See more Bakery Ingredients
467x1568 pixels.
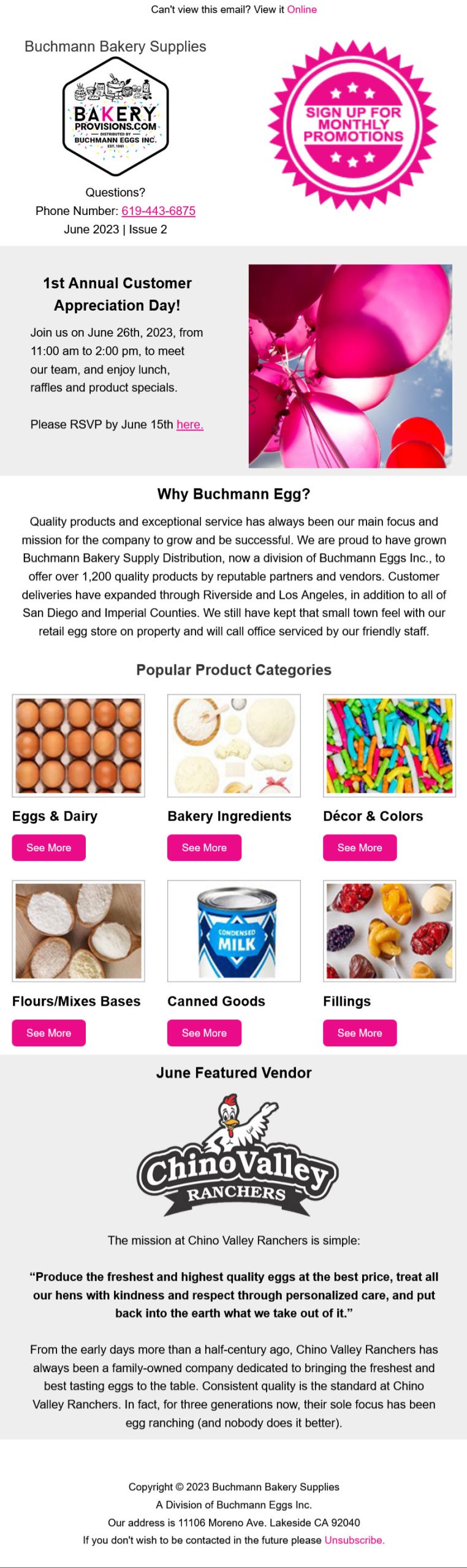[x=204, y=848]
